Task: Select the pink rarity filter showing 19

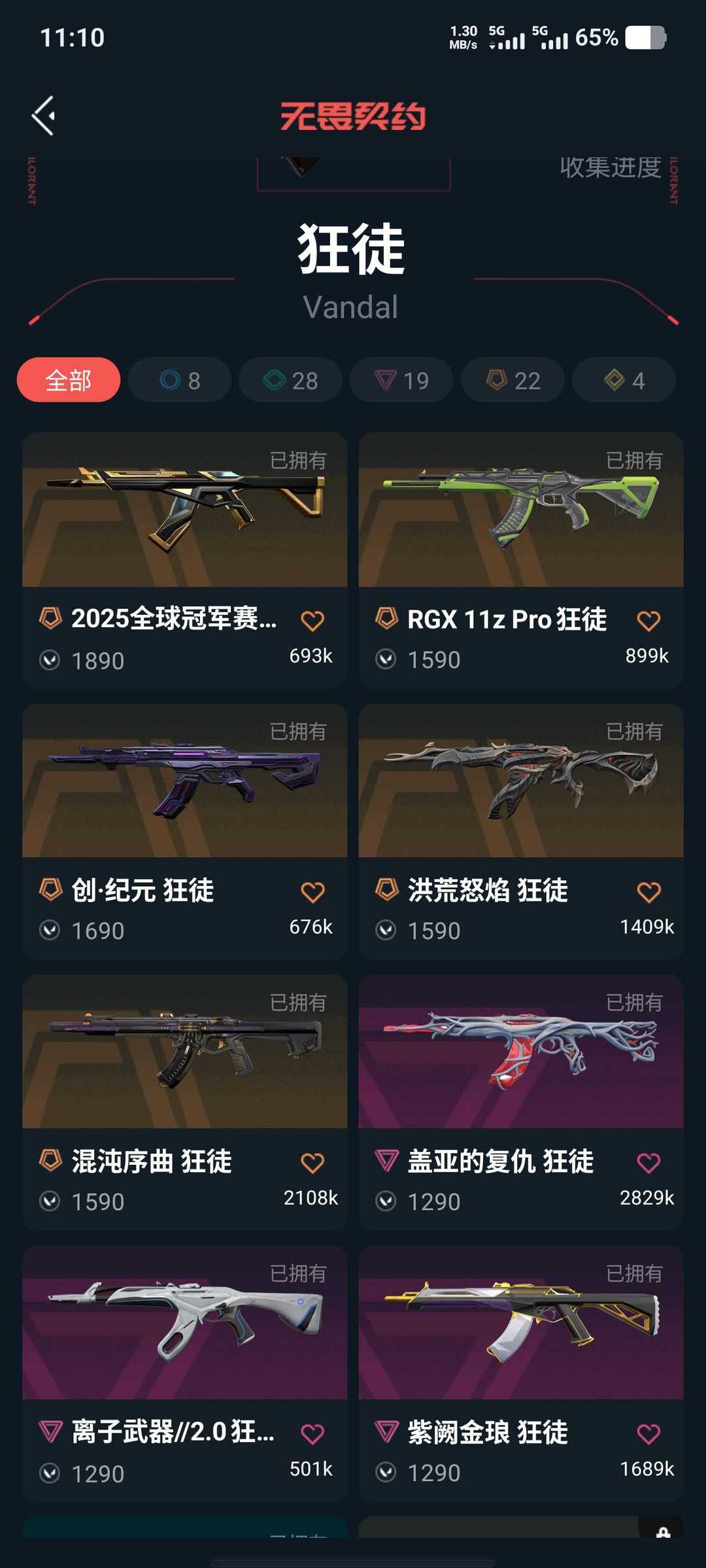Action: (401, 380)
